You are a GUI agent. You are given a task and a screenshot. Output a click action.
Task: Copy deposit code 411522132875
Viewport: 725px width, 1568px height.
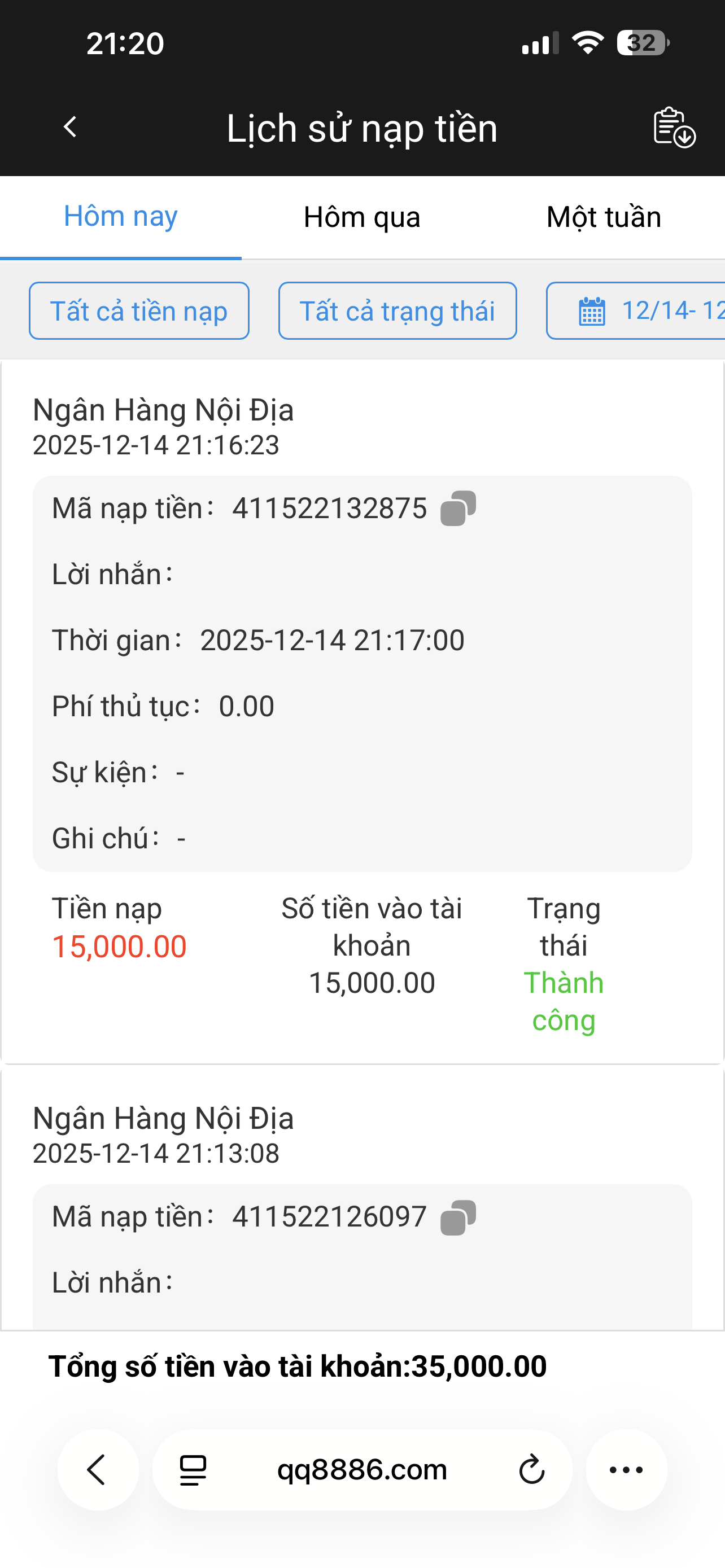pyautogui.click(x=458, y=508)
